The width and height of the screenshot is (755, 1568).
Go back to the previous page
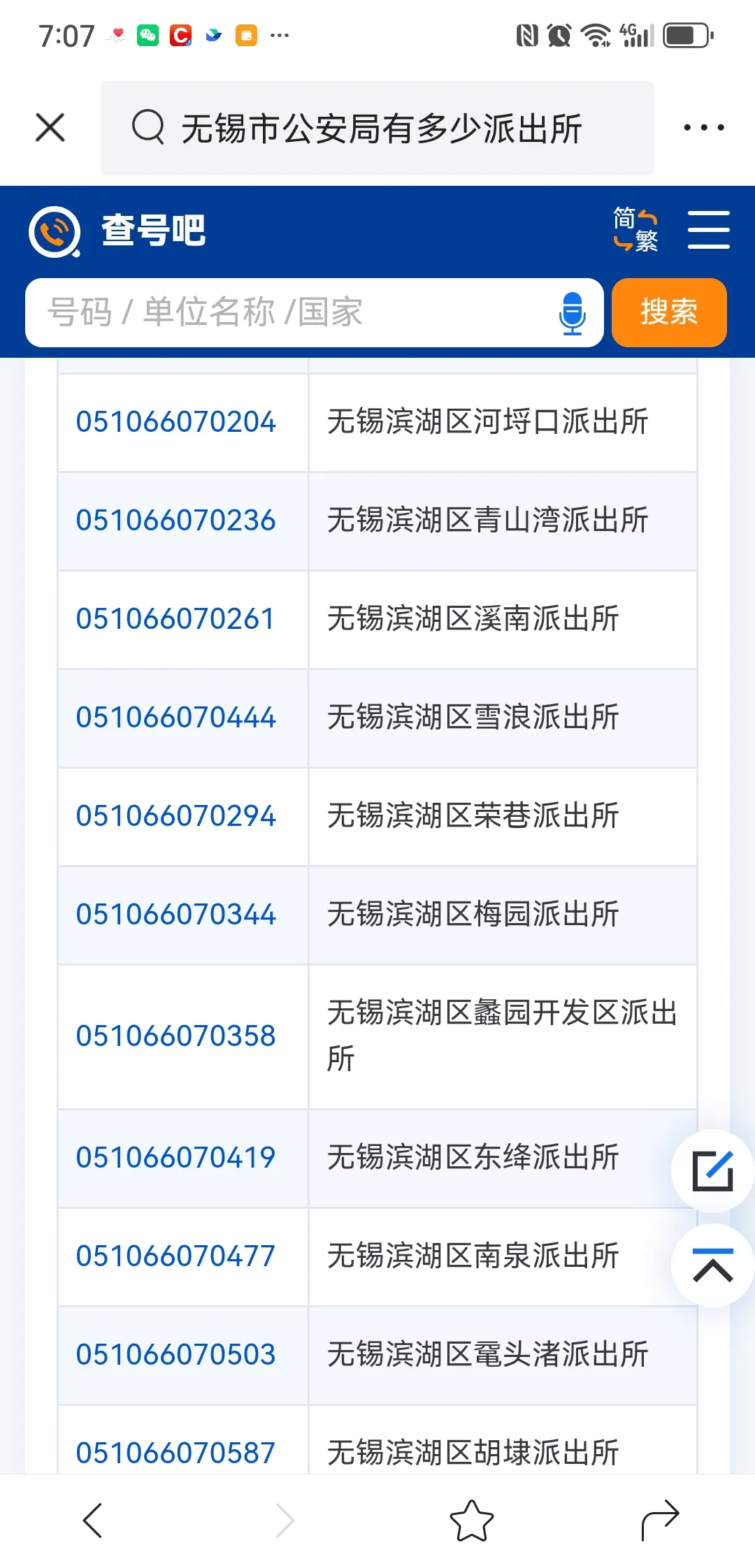[93, 1520]
